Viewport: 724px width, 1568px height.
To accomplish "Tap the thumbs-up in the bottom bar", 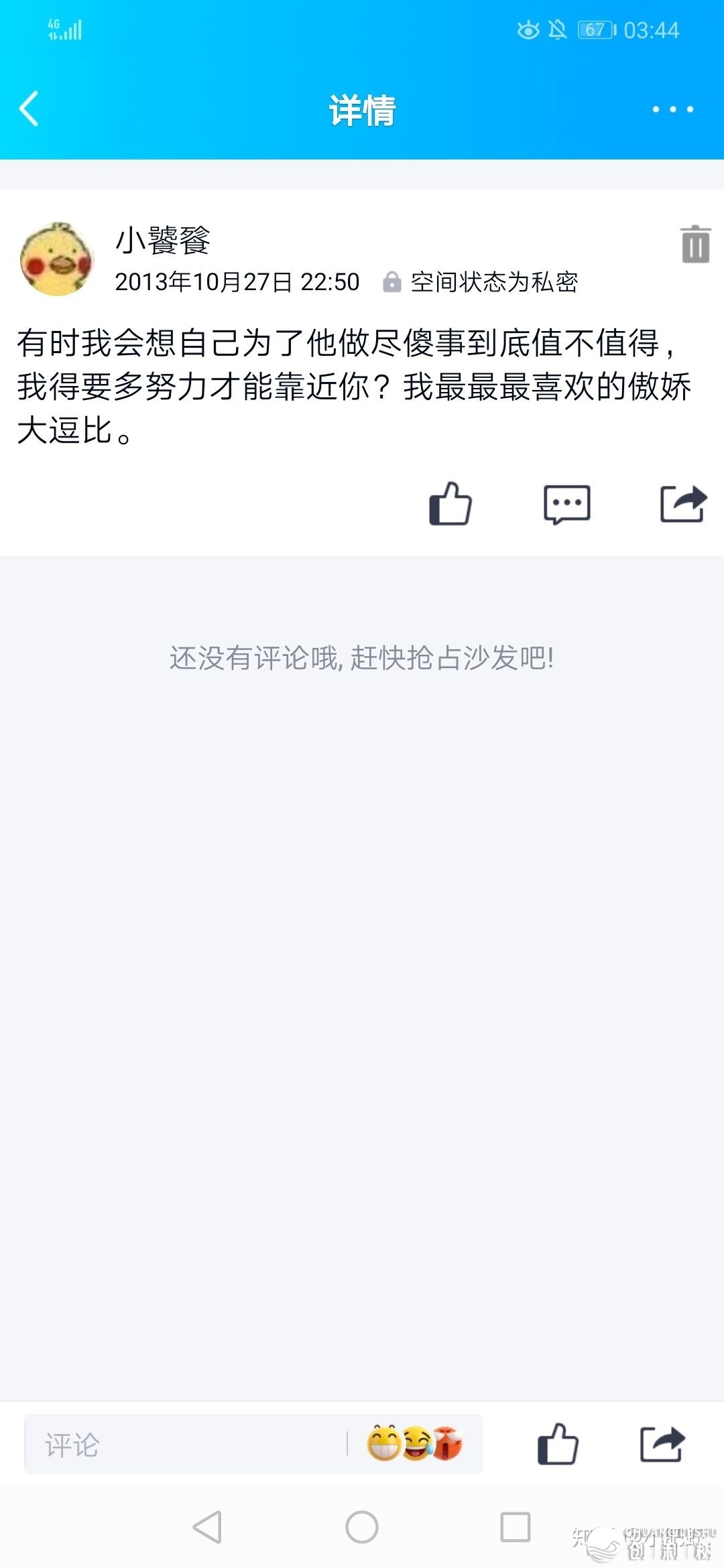I will [558, 1444].
